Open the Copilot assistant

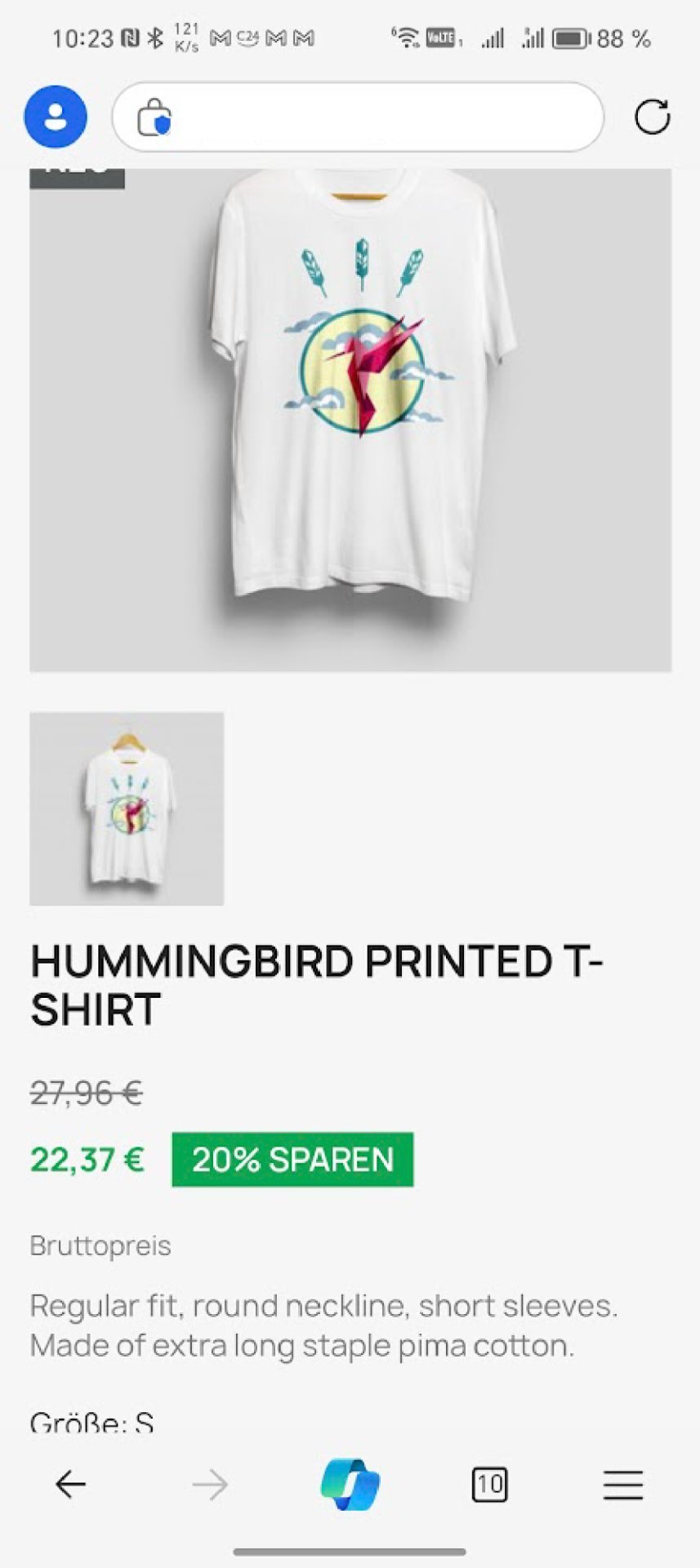[350, 1484]
